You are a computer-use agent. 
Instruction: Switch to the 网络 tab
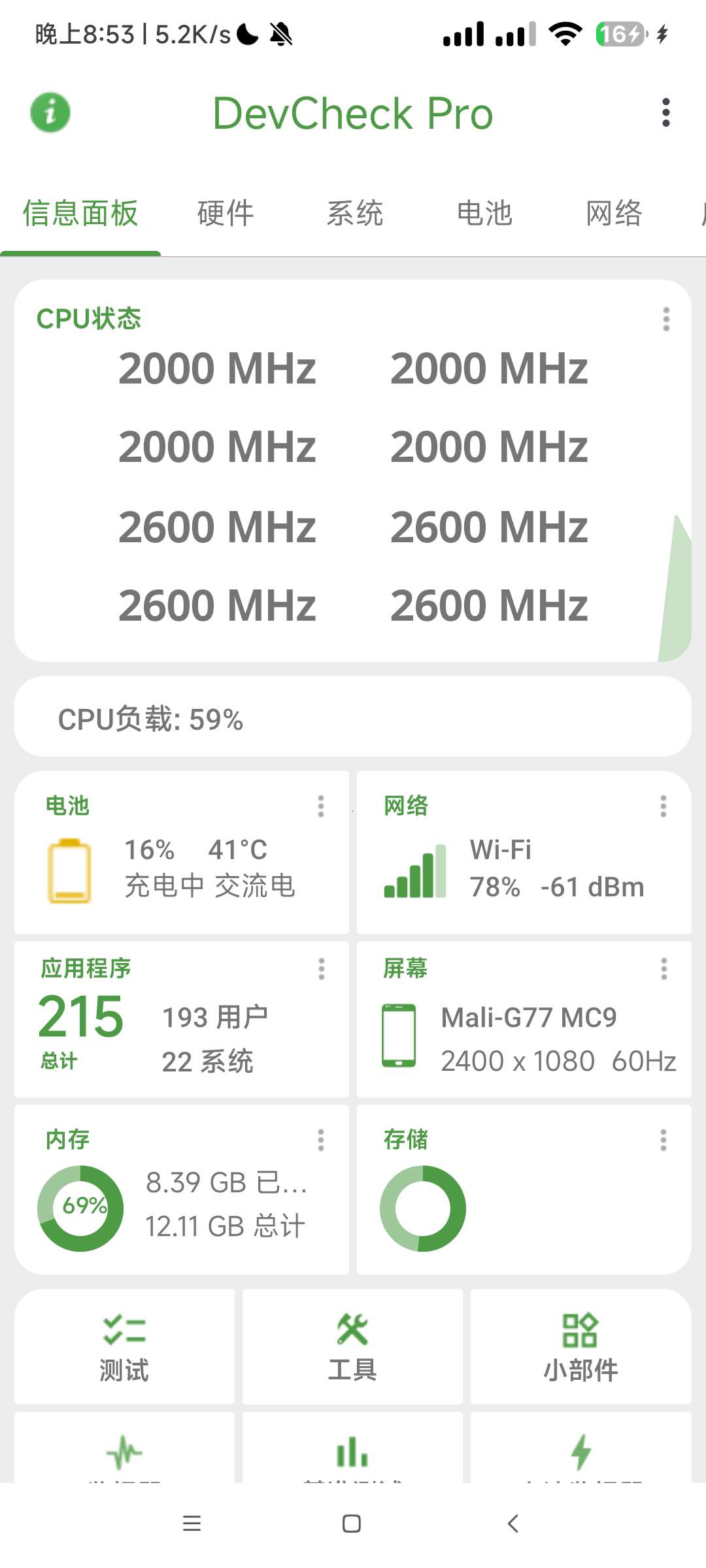pyautogui.click(x=614, y=214)
